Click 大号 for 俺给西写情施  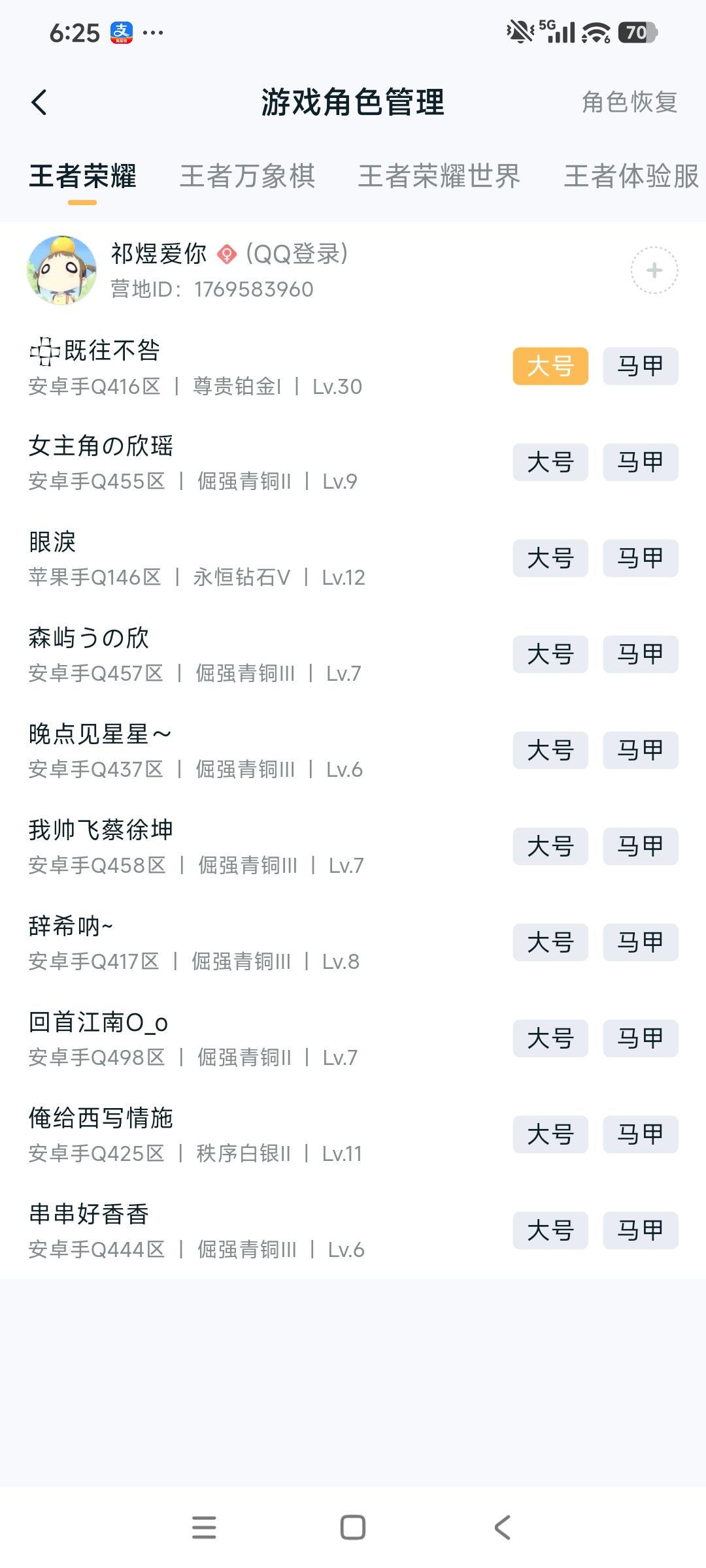coord(550,1135)
